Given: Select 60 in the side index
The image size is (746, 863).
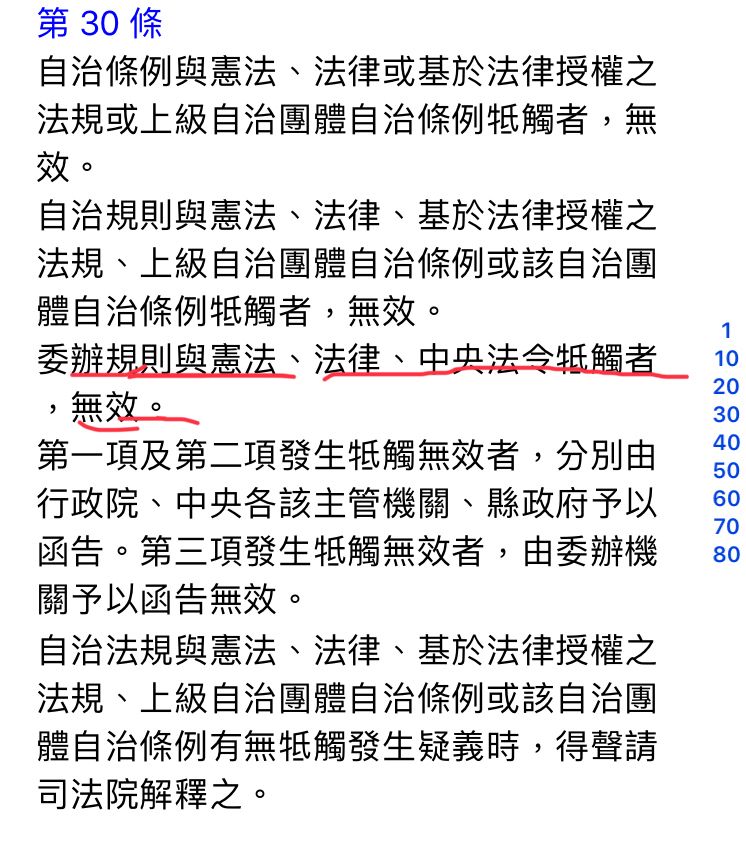Looking at the screenshot, I should click(x=726, y=498).
